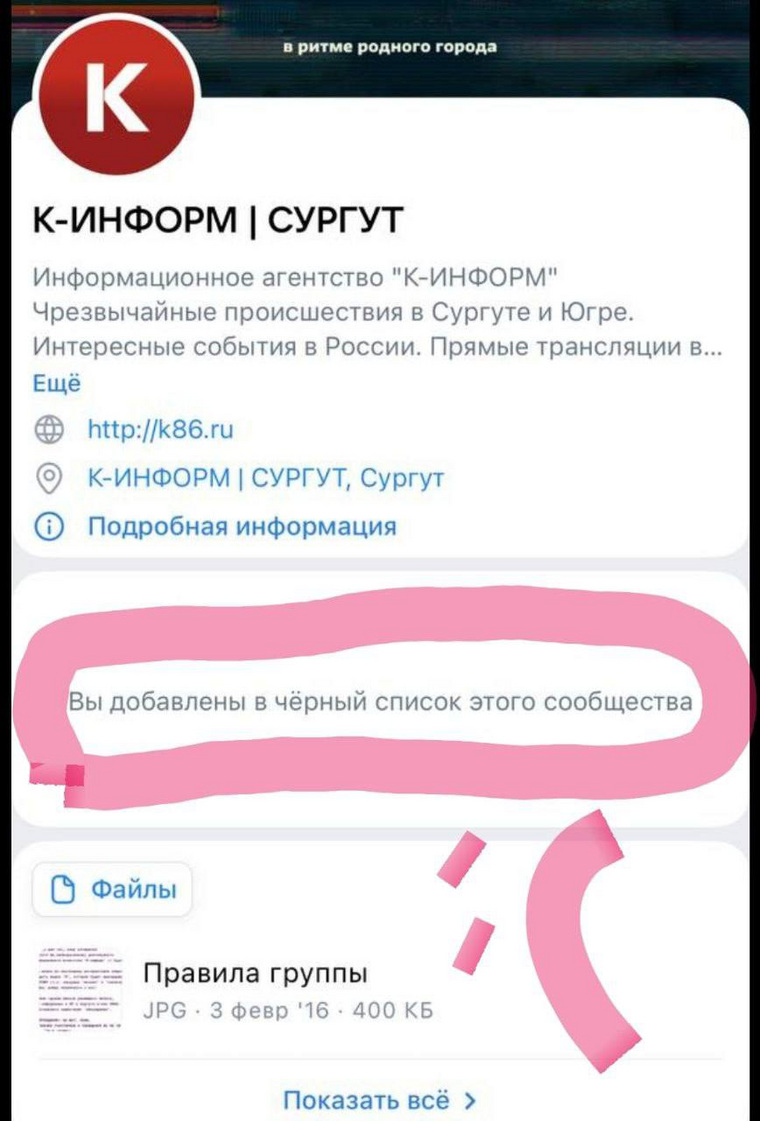
Task: Open Подробная информация
Action: [x=242, y=525]
